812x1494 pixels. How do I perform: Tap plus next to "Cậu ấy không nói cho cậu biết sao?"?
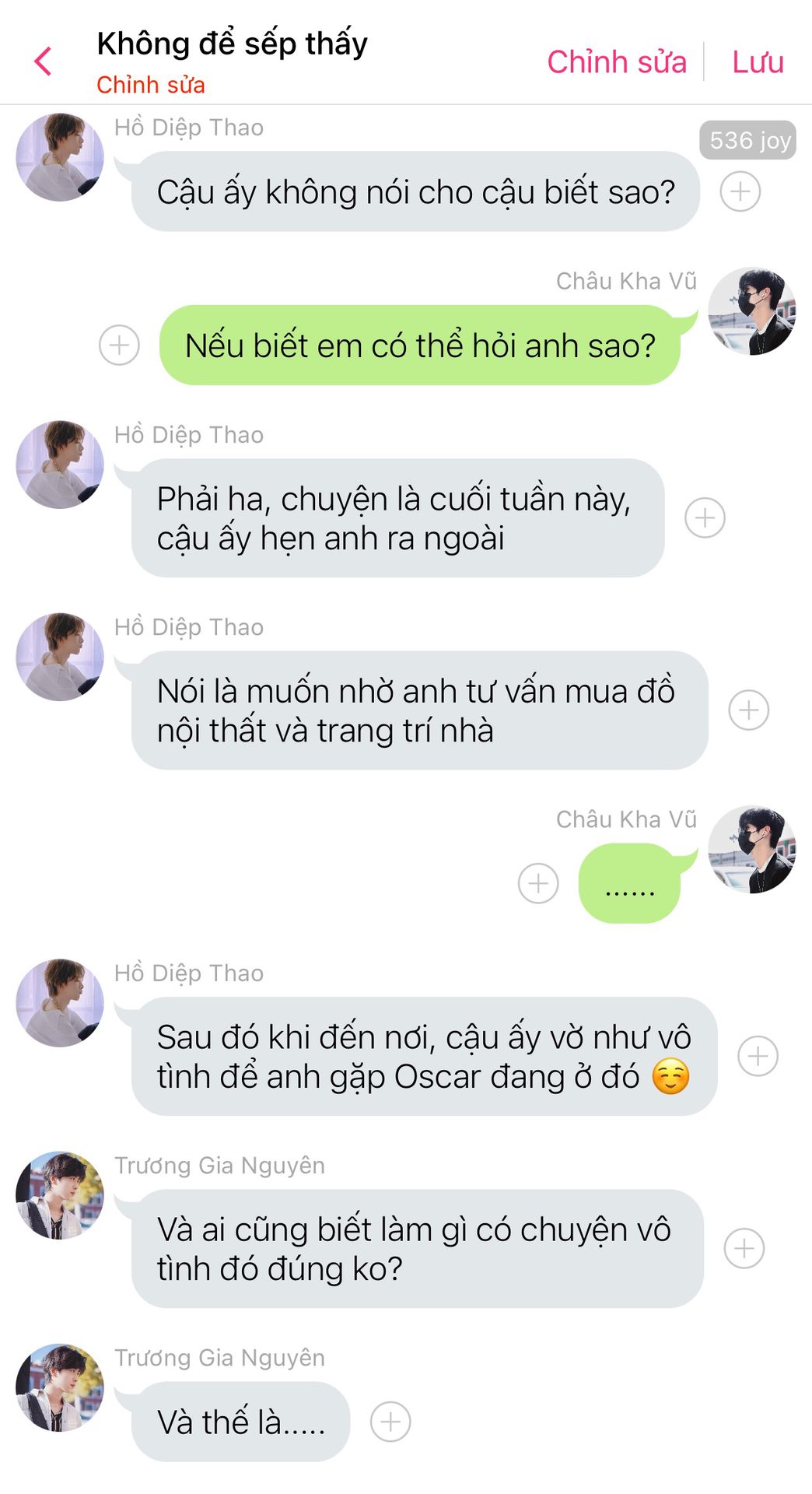pyautogui.click(x=740, y=191)
